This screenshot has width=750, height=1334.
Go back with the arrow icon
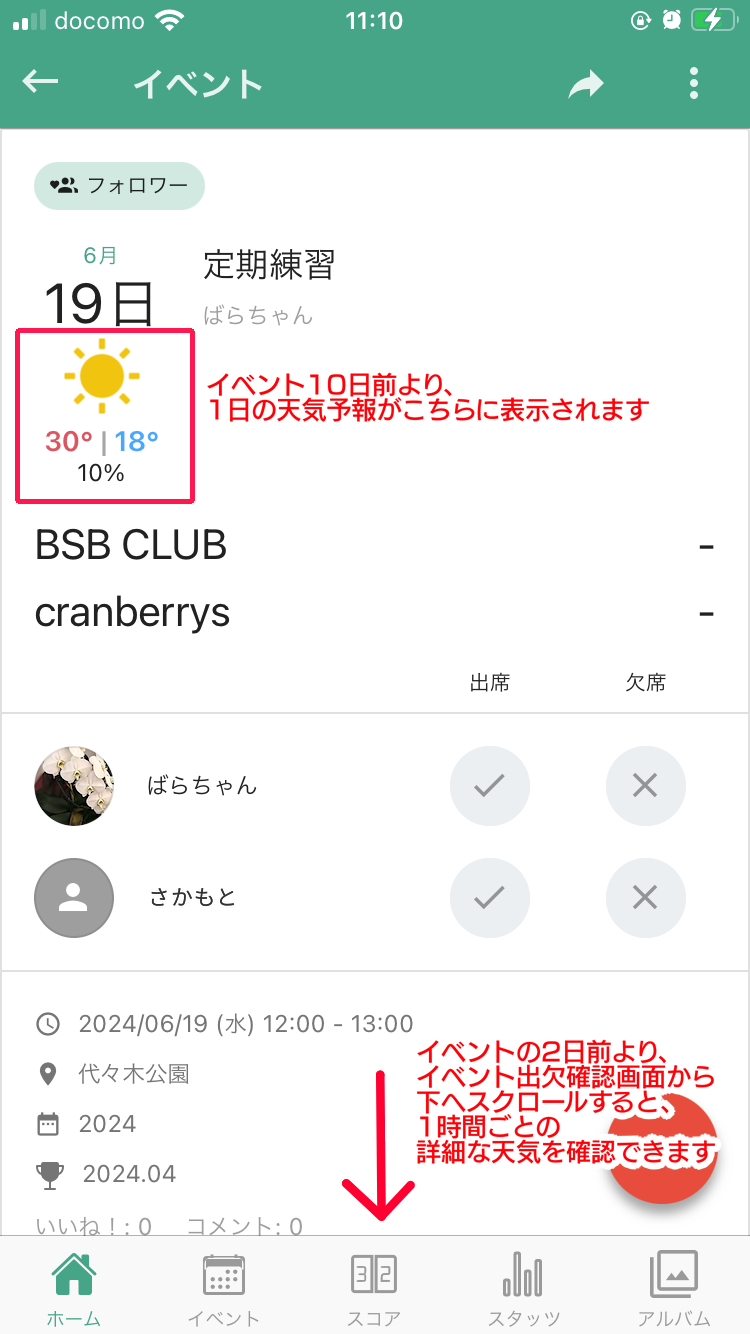[41, 83]
